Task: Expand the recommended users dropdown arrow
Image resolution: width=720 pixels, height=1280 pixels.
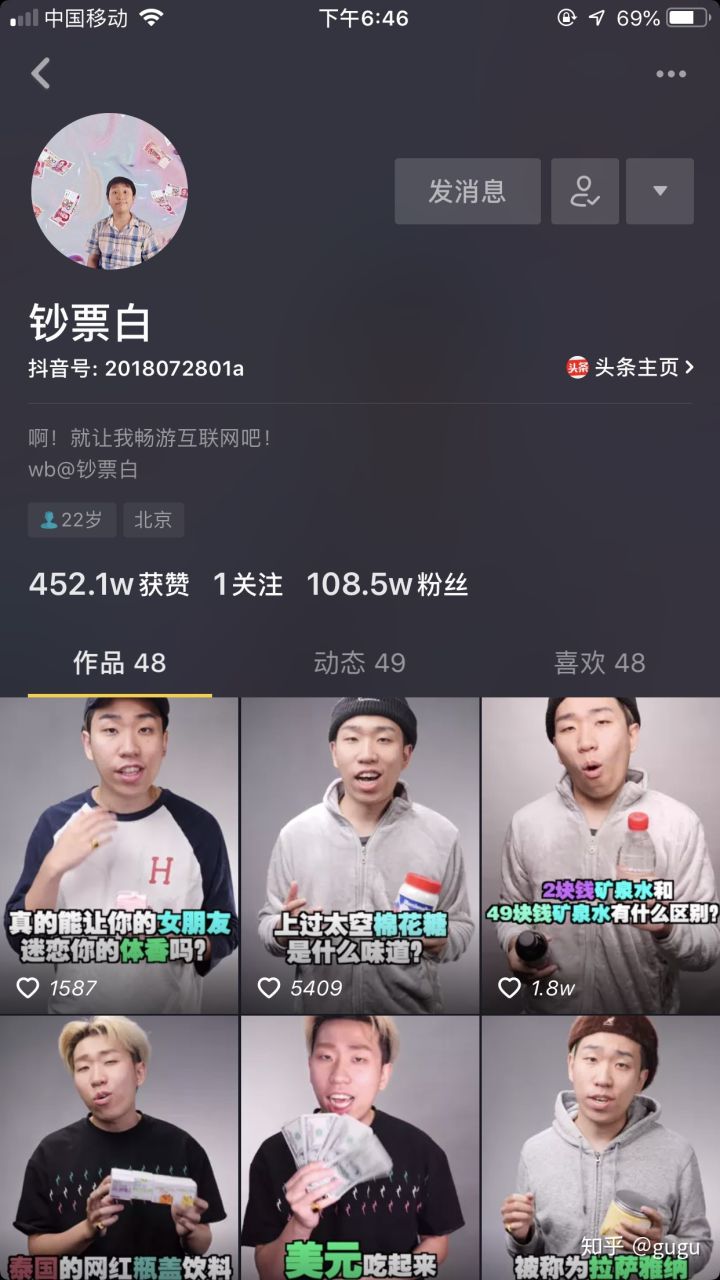Action: tap(659, 191)
